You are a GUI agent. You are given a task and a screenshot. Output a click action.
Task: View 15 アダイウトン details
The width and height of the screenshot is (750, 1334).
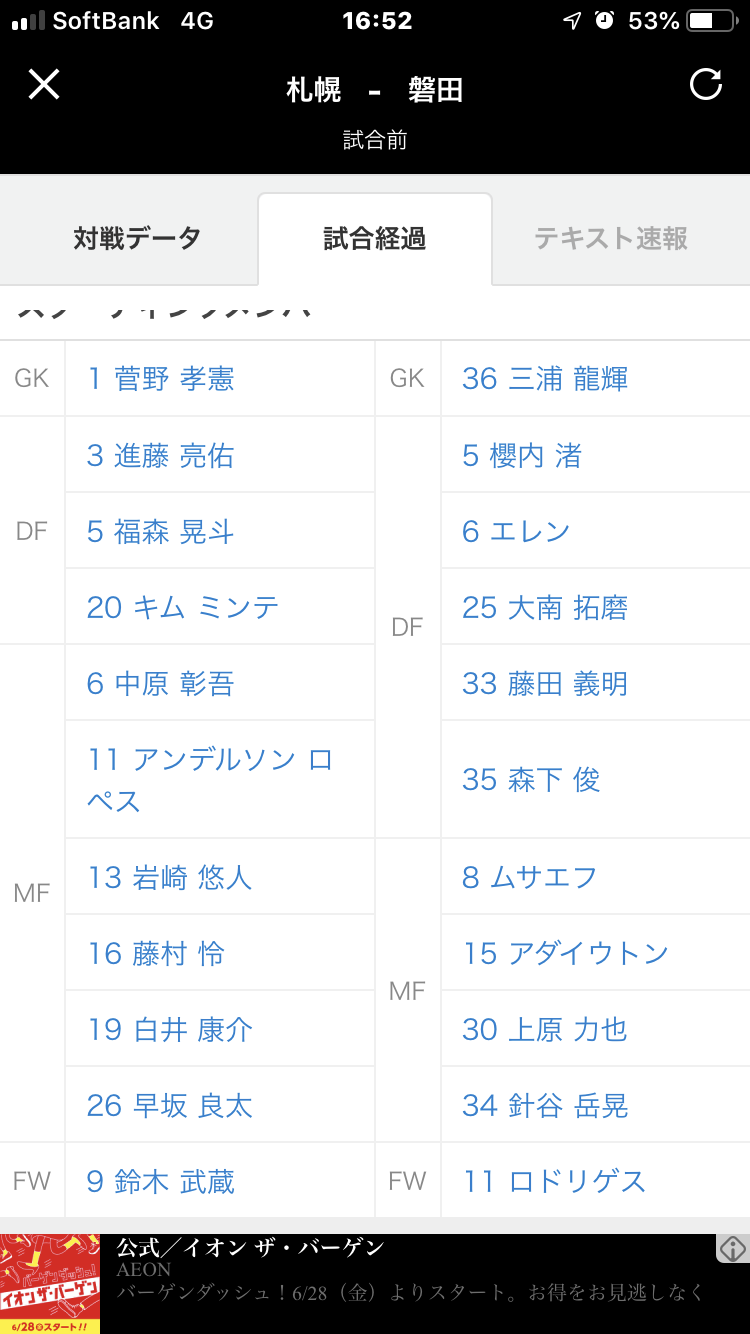point(565,954)
